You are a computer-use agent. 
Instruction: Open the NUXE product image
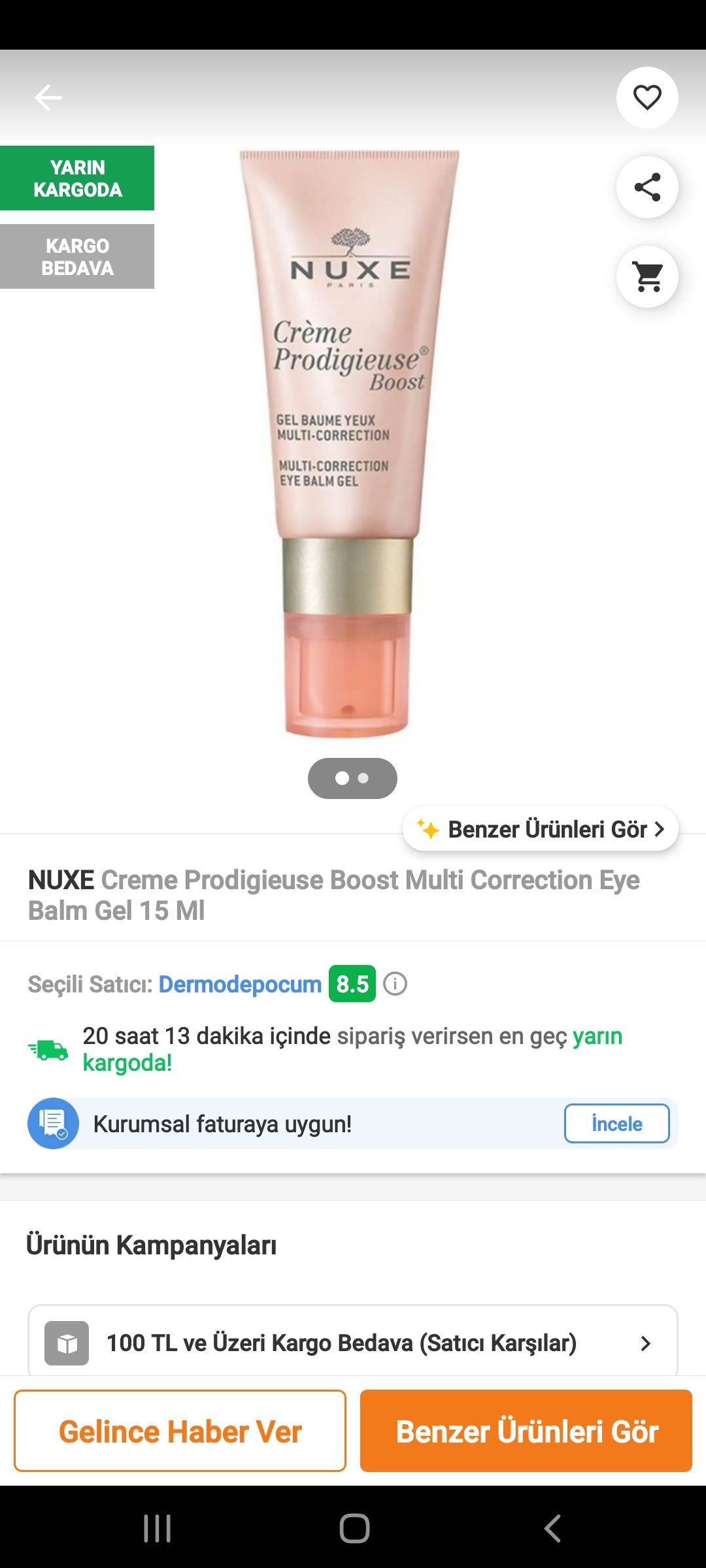[350, 444]
